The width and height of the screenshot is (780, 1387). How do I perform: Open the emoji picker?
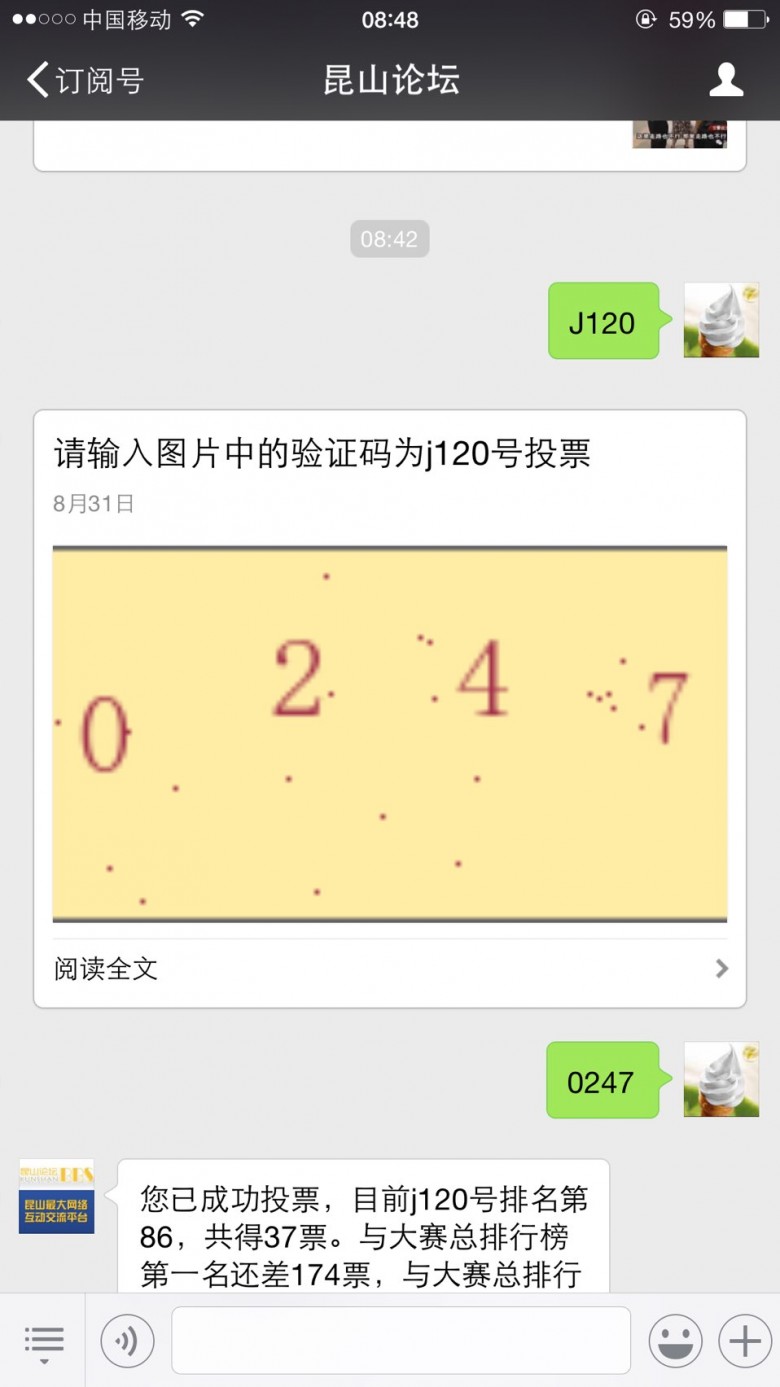click(675, 1341)
